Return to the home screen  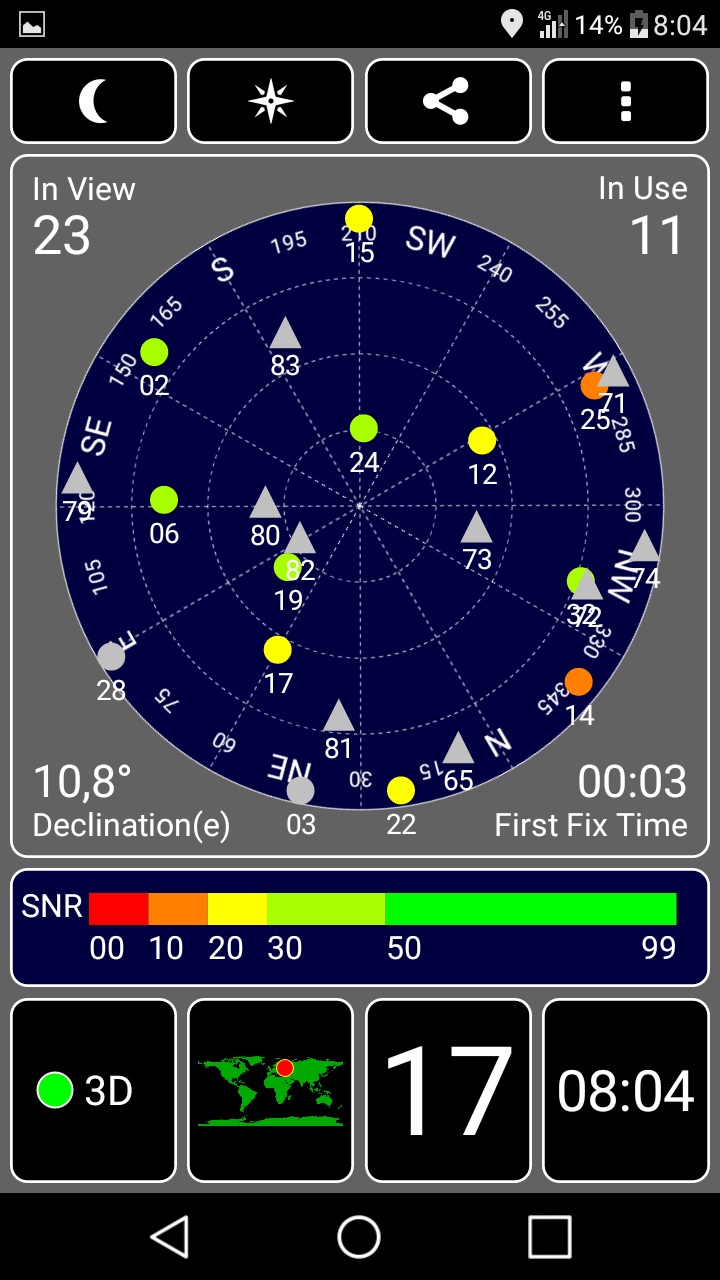click(360, 1237)
